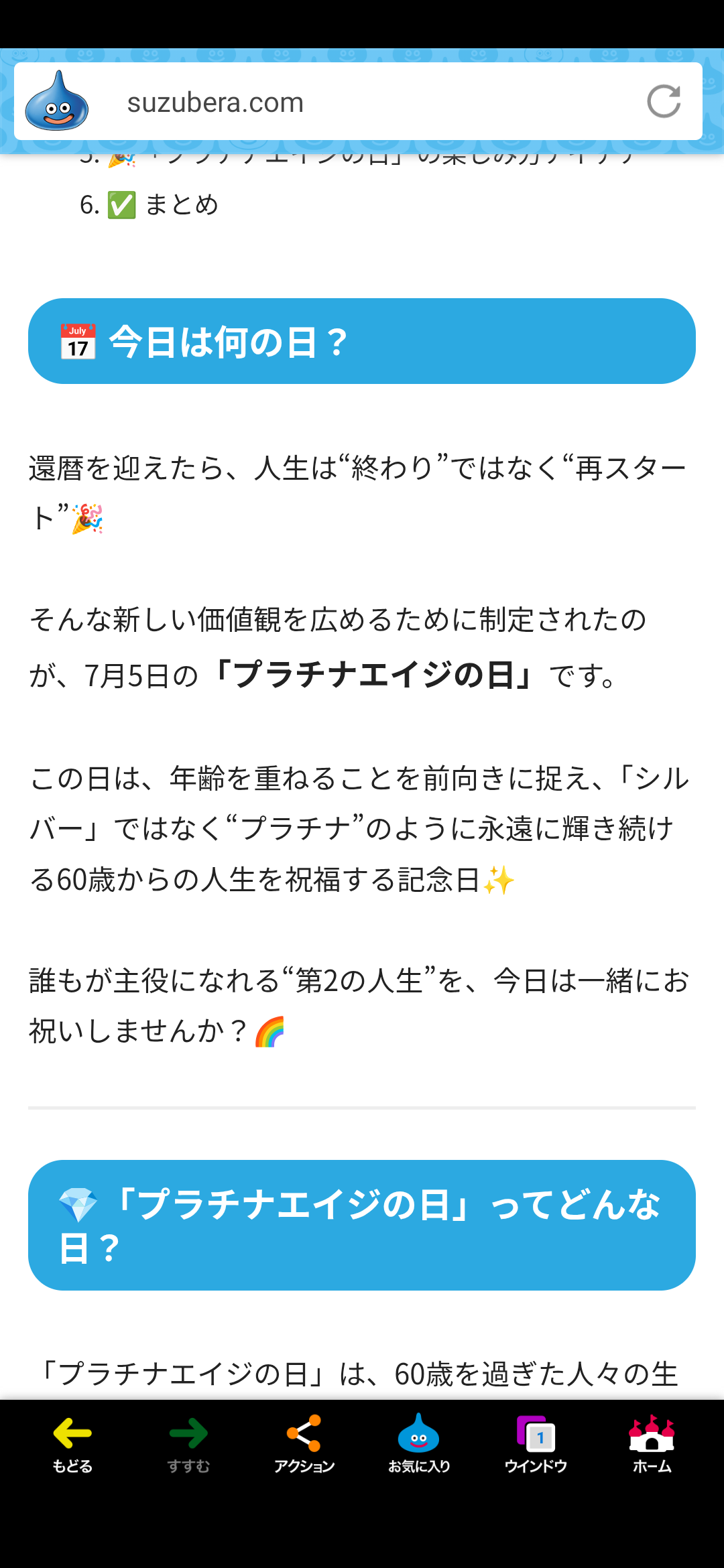The height and width of the screenshot is (1568, 724).
Task: Open the アクション share menu
Action: (x=304, y=1444)
